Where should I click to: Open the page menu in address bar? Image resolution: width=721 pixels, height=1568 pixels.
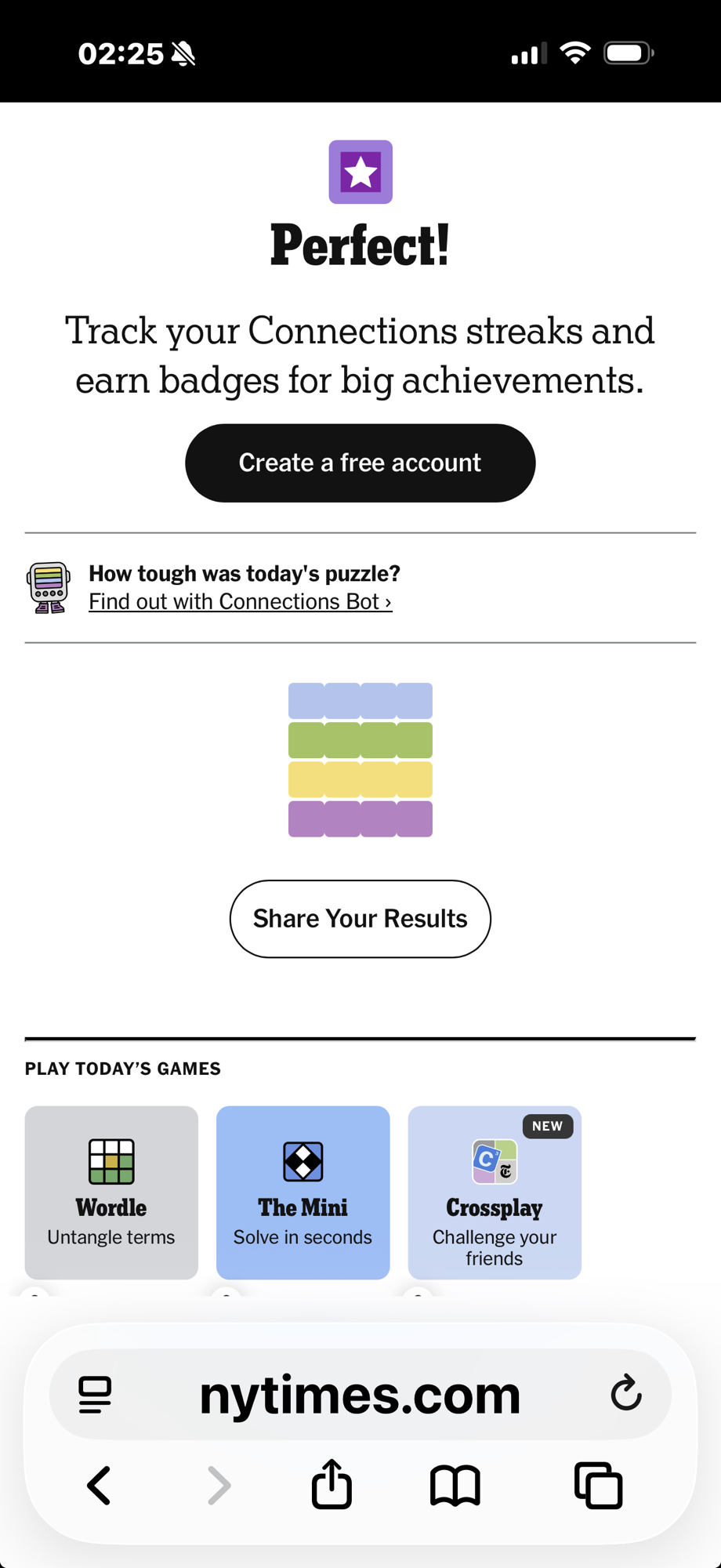[x=96, y=1395]
